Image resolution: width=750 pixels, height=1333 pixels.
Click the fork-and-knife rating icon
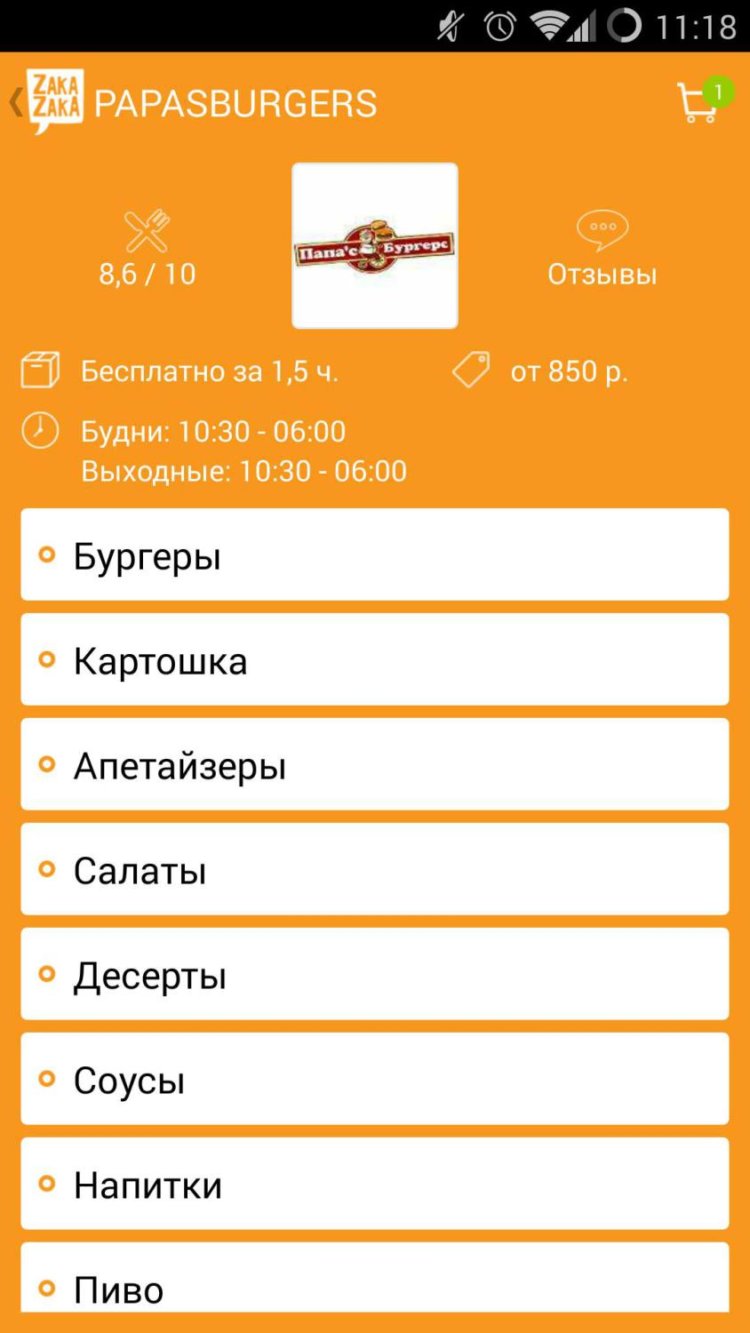147,228
